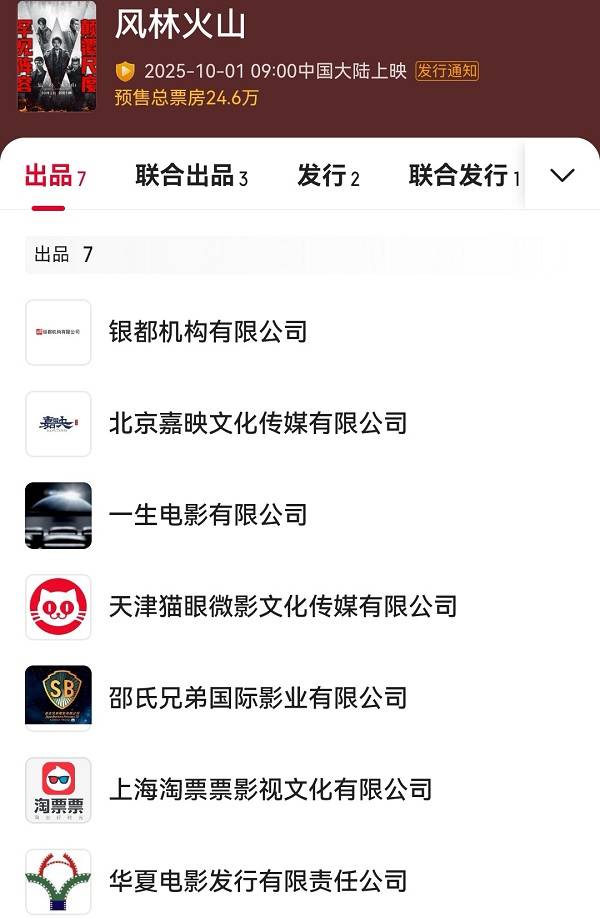This screenshot has height=918, width=600.
Task: Switch to the 发行 tab
Action: [x=328, y=177]
